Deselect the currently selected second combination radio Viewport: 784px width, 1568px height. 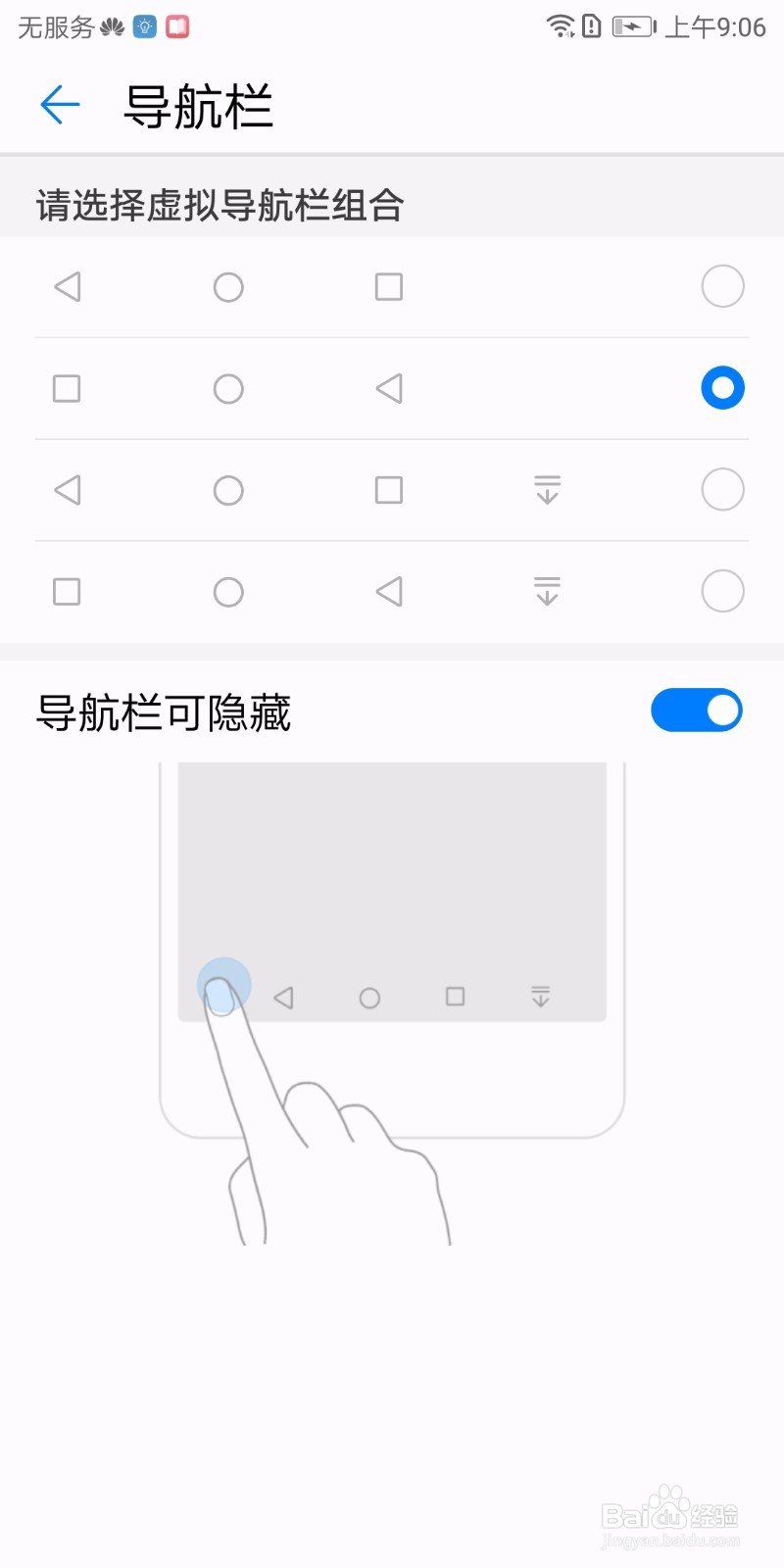click(722, 388)
